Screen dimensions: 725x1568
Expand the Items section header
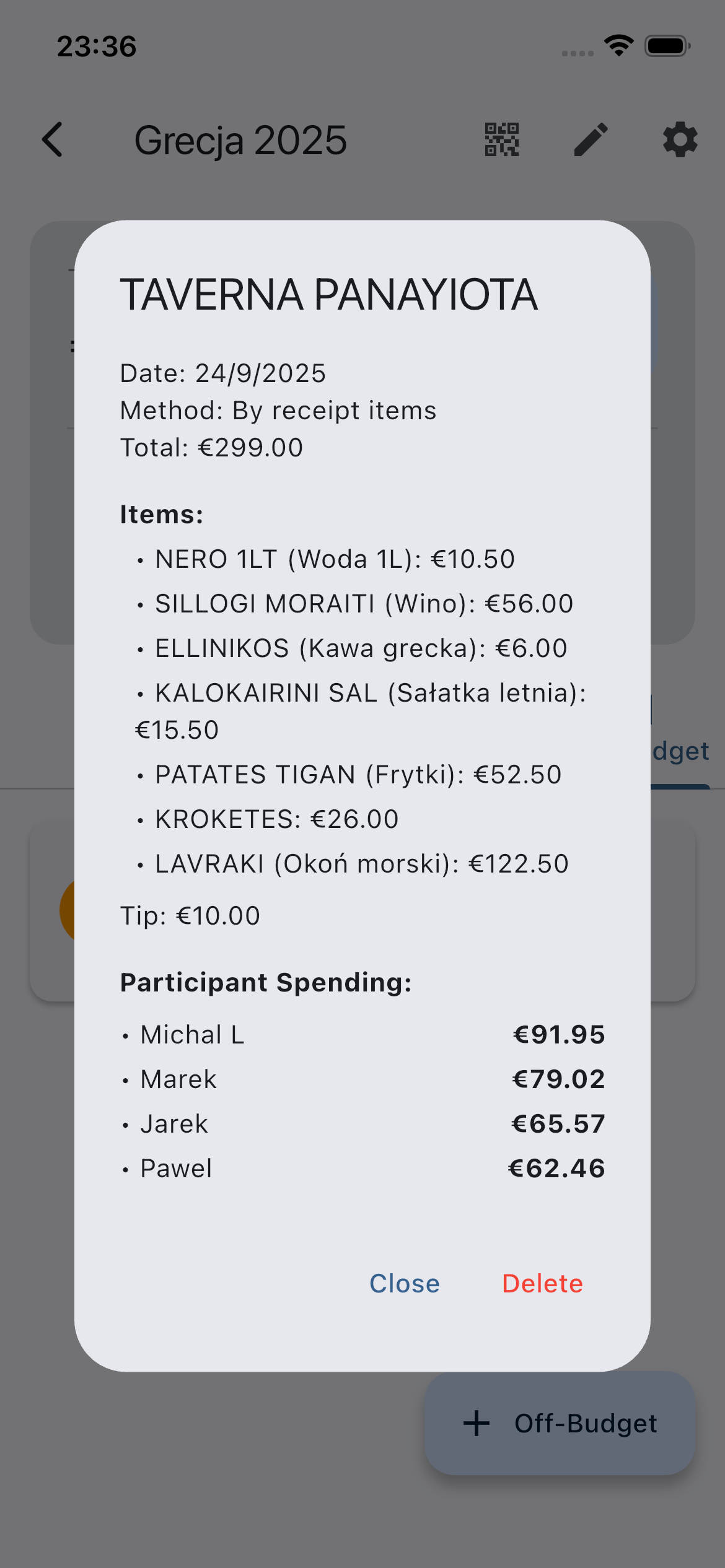click(x=162, y=513)
